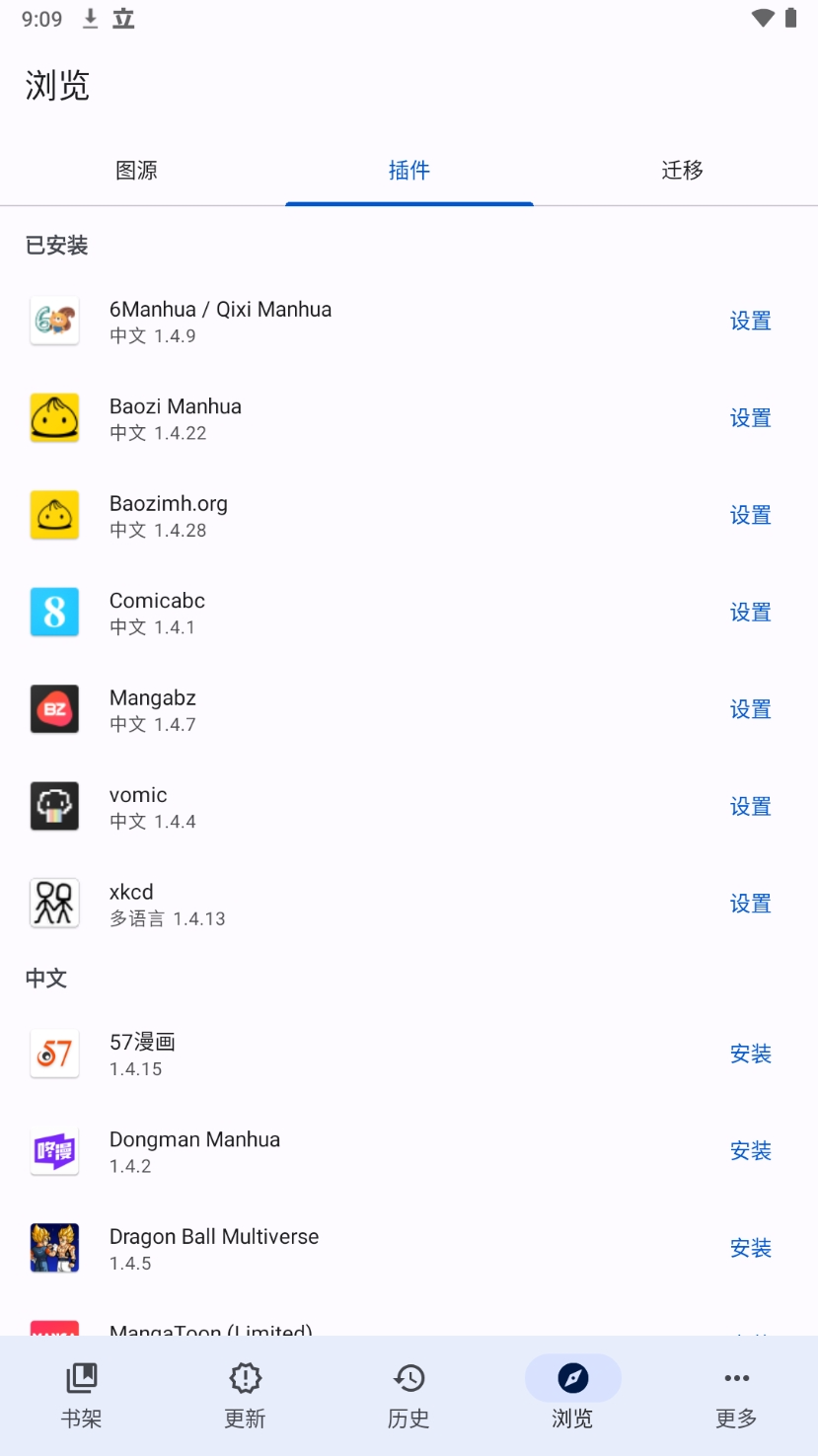
Task: Install the 57漫画 extension
Action: (750, 1054)
